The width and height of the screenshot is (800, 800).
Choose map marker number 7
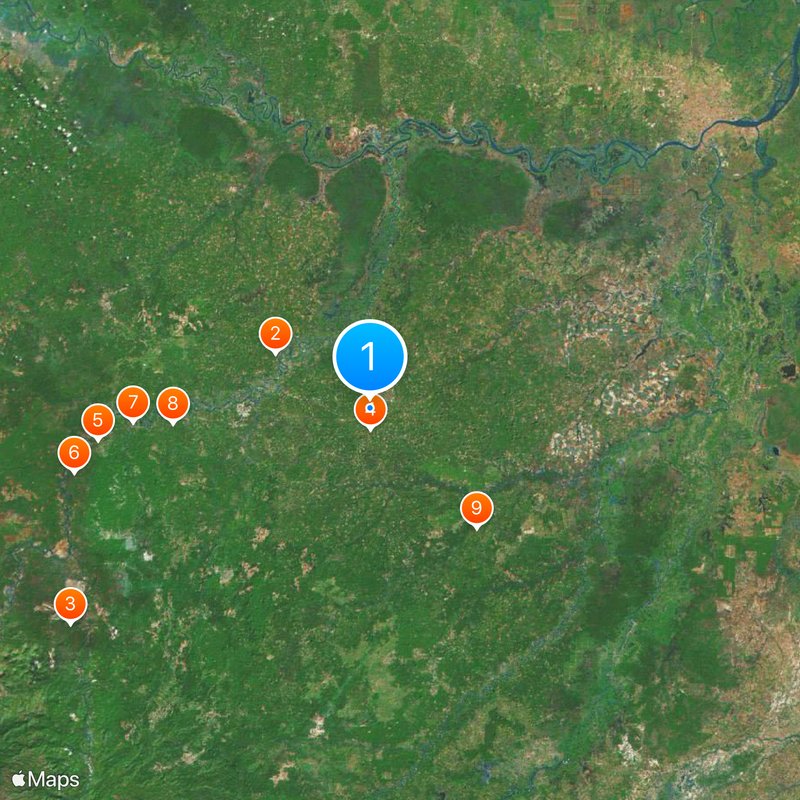click(x=133, y=402)
